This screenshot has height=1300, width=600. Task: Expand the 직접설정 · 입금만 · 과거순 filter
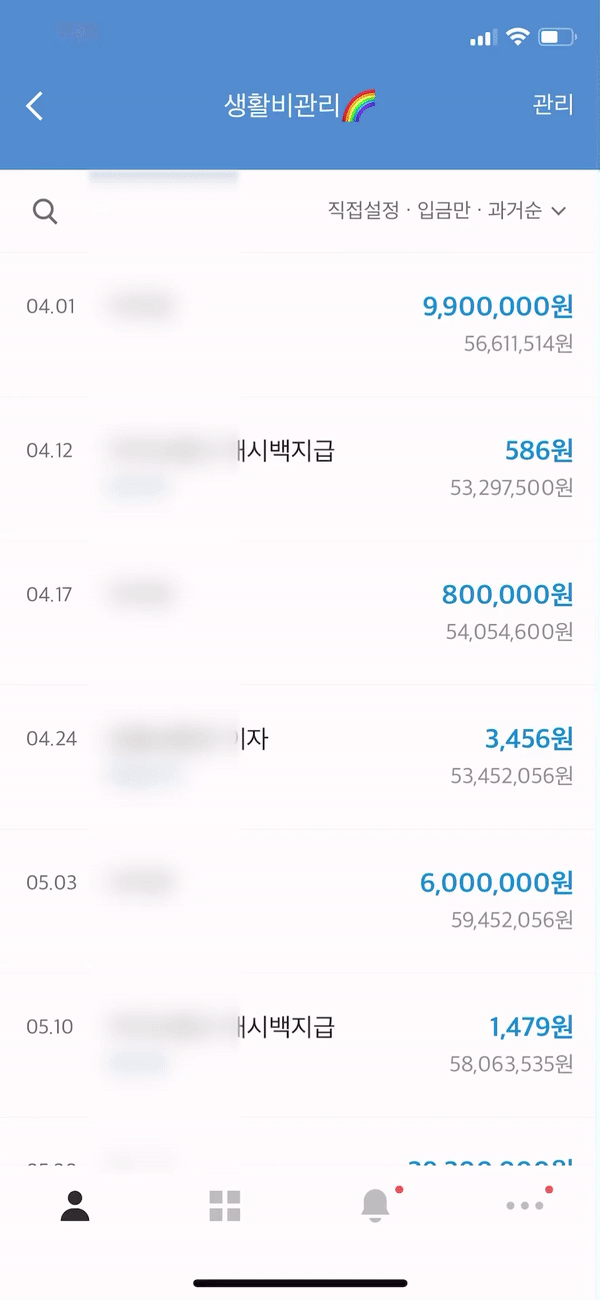pyautogui.click(x=447, y=211)
